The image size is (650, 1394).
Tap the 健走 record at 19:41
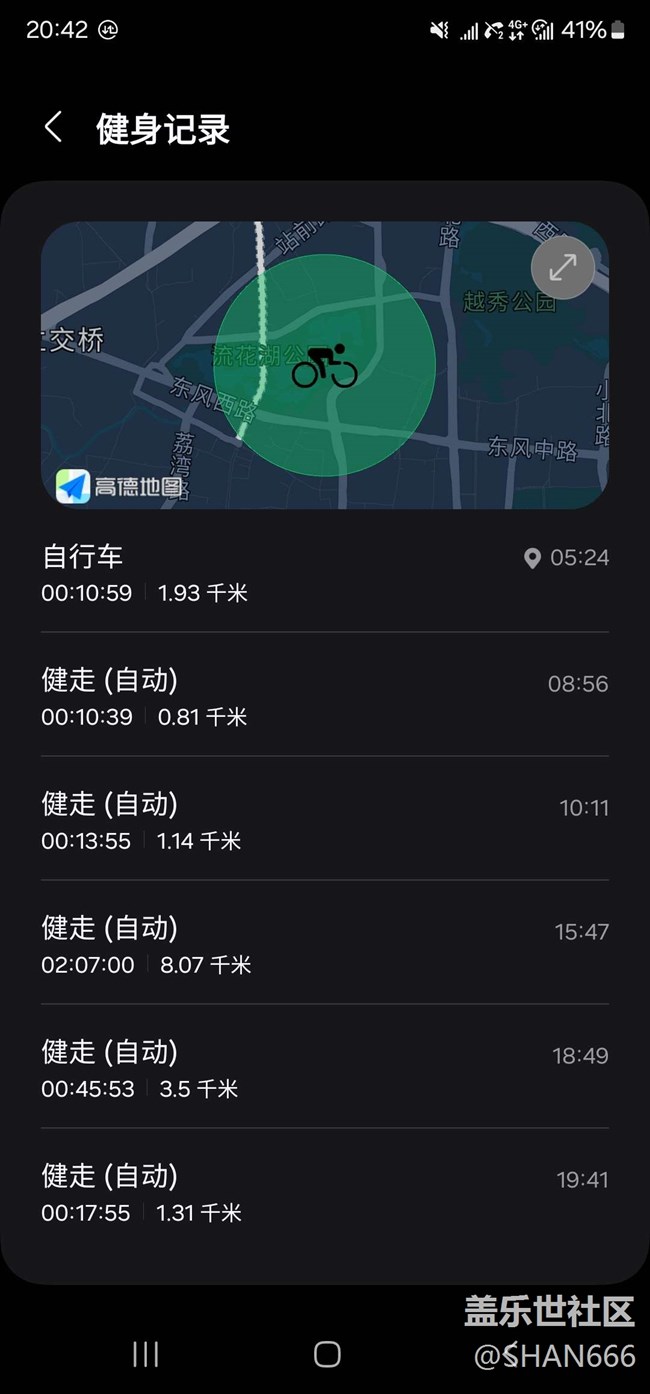(x=324, y=1192)
